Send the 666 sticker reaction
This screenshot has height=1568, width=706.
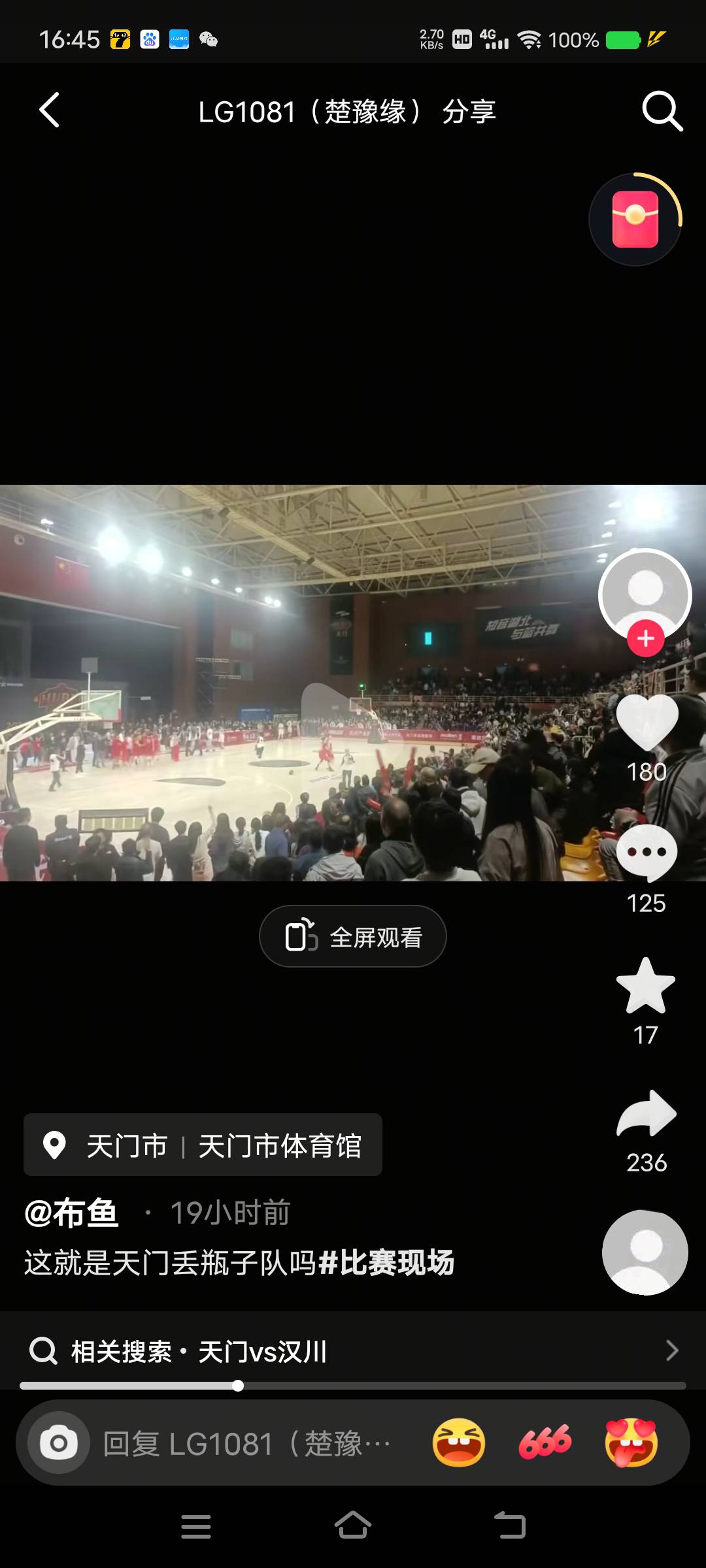coord(545,1443)
